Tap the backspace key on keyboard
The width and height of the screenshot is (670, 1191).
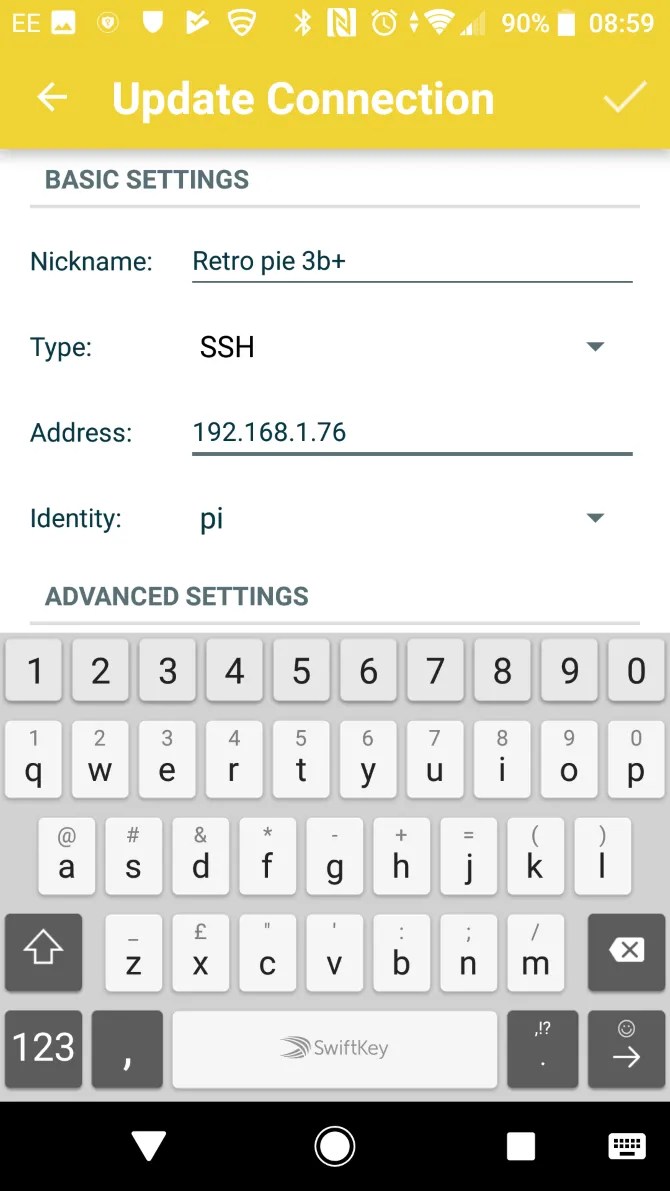click(627, 951)
